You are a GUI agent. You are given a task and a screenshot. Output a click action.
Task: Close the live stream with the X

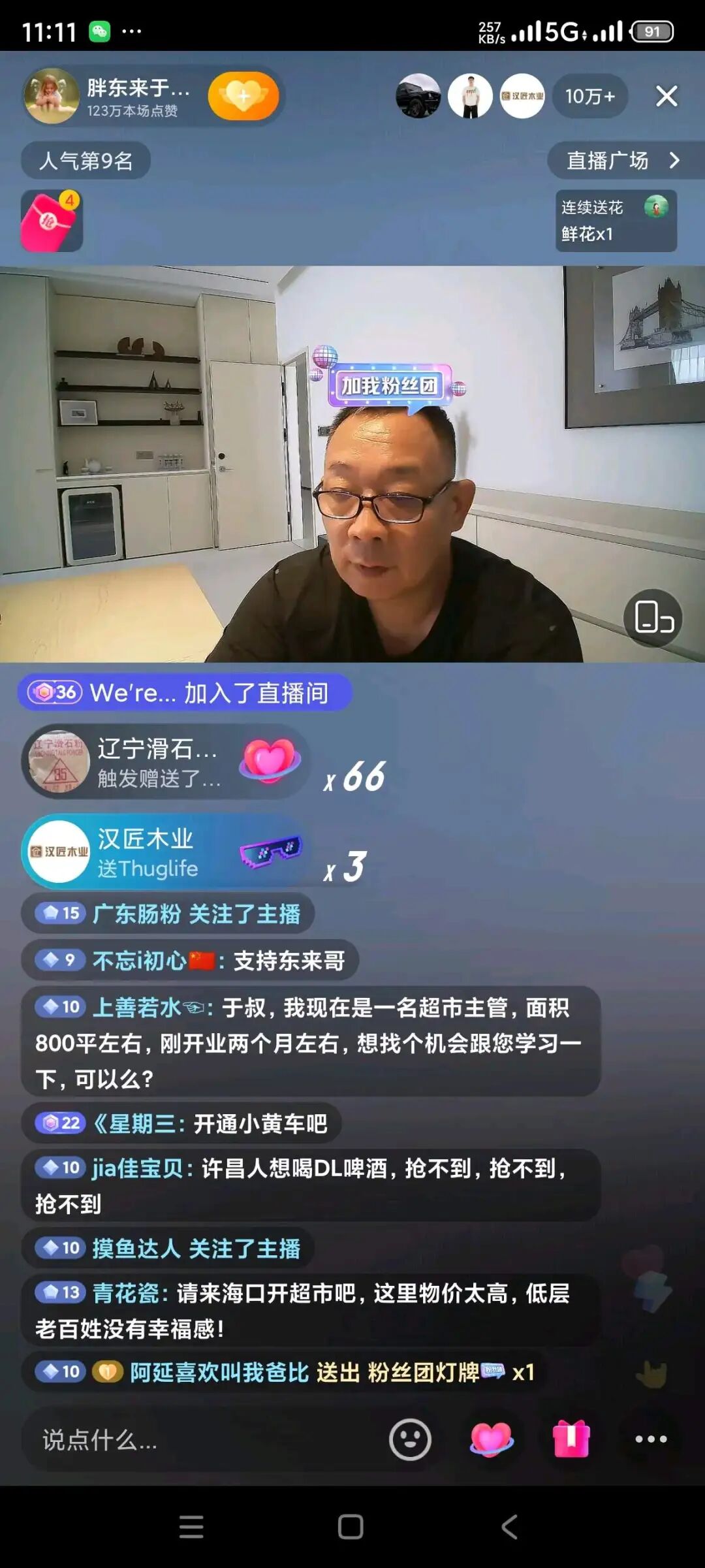point(666,96)
